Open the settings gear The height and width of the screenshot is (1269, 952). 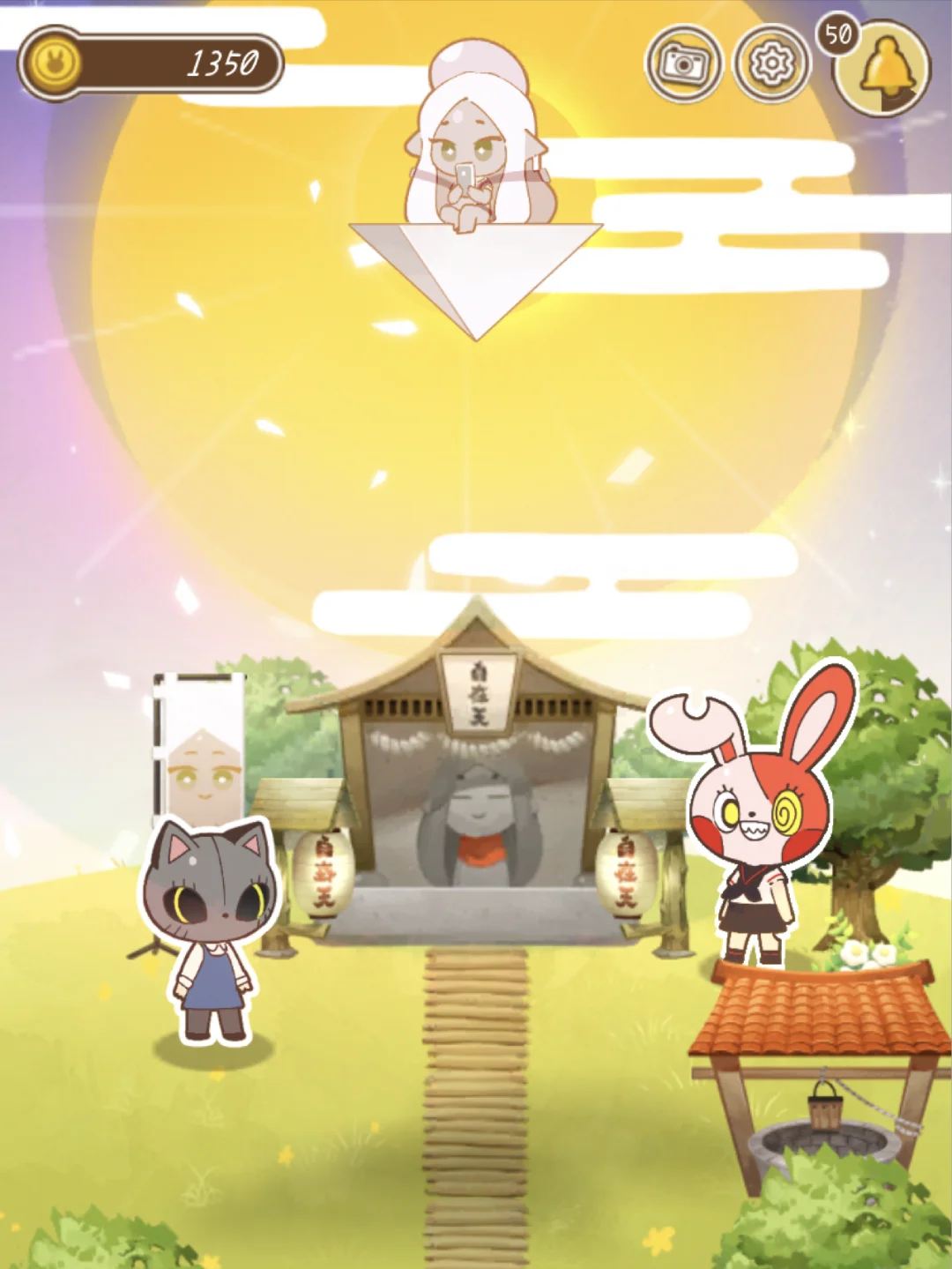pyautogui.click(x=772, y=63)
